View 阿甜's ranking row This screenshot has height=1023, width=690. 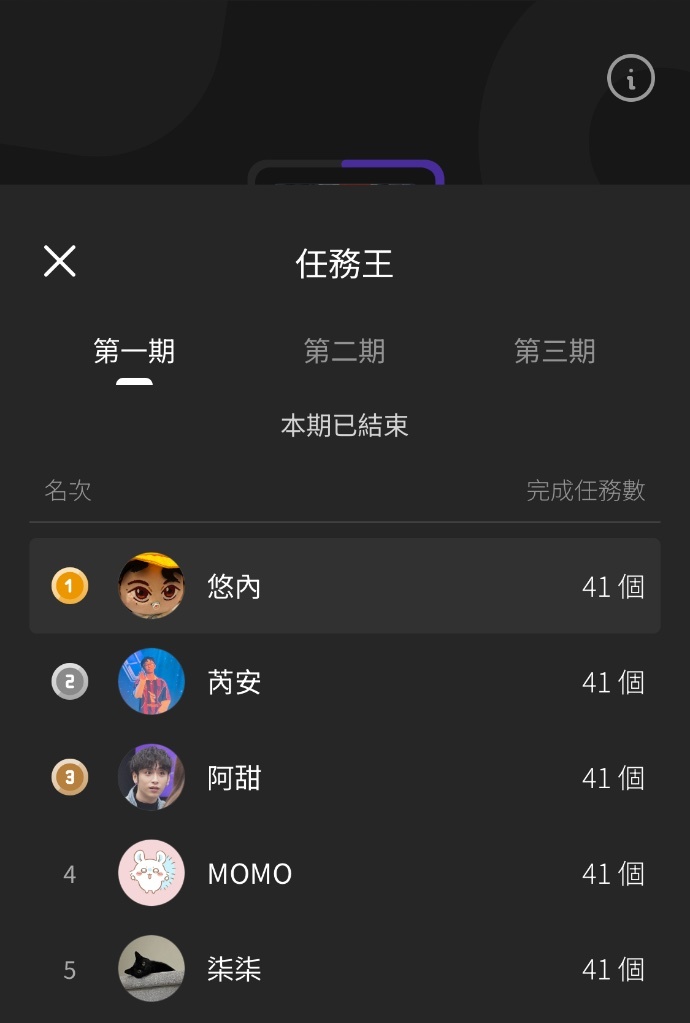pos(344,778)
